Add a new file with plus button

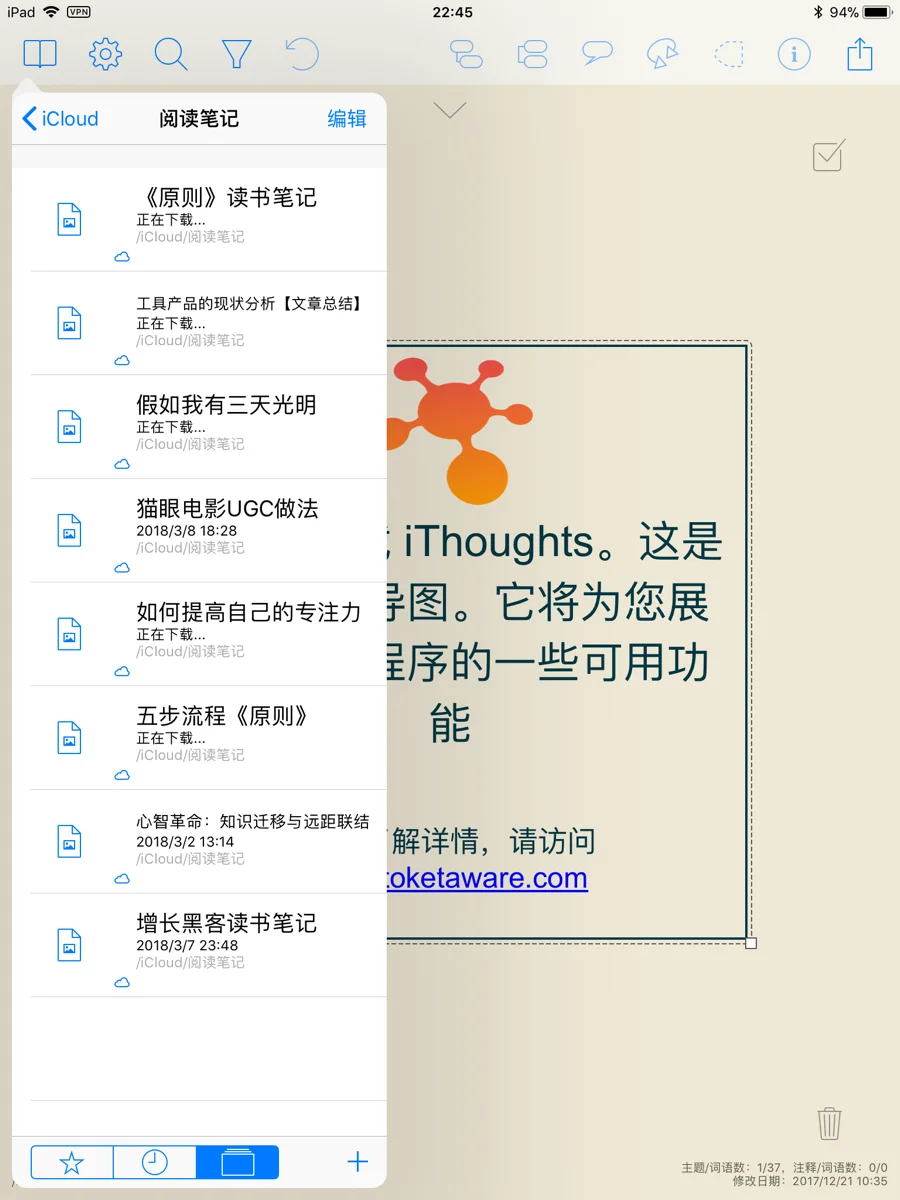(x=357, y=1162)
